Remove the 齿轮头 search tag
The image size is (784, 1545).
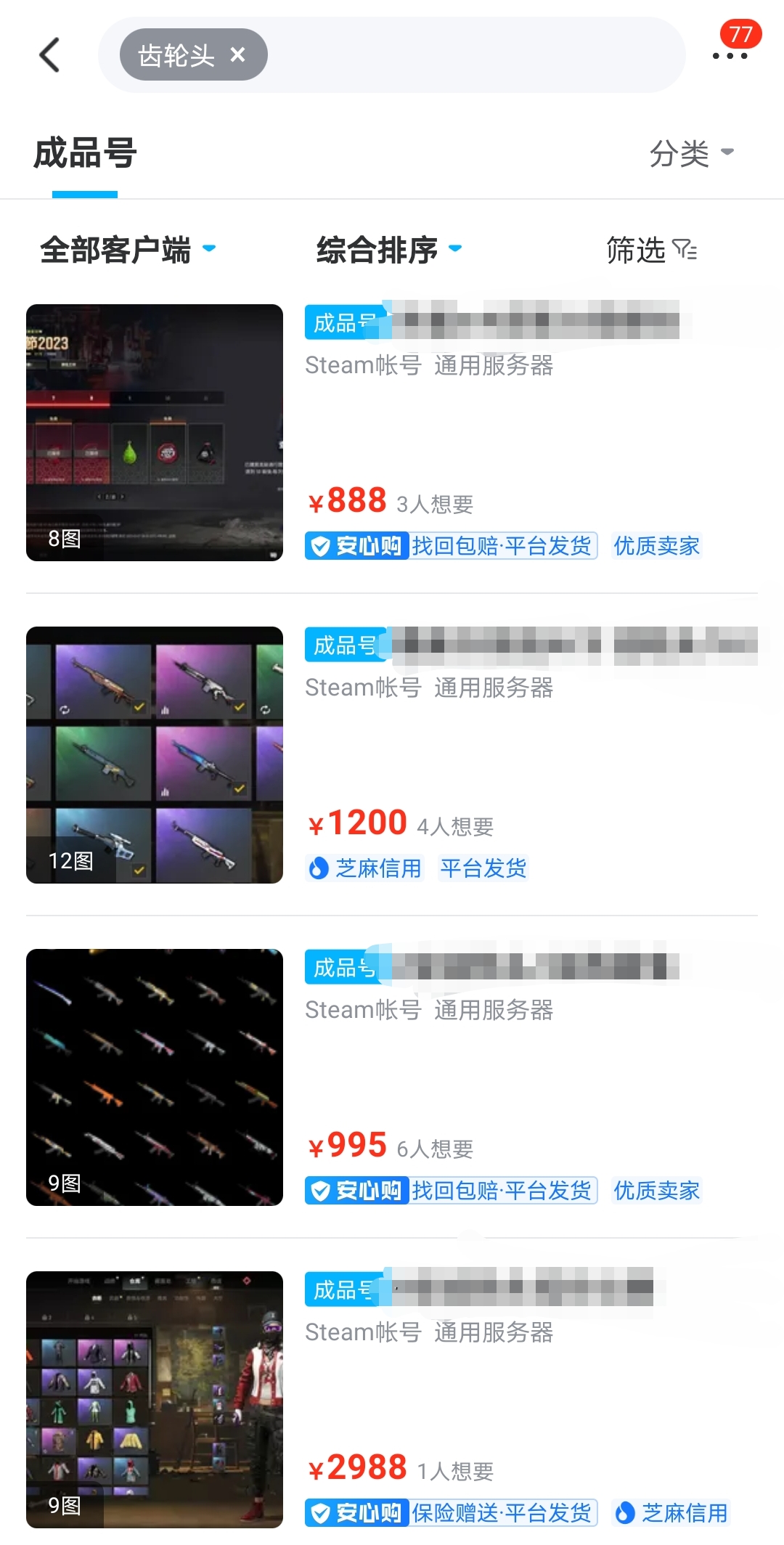pos(237,54)
